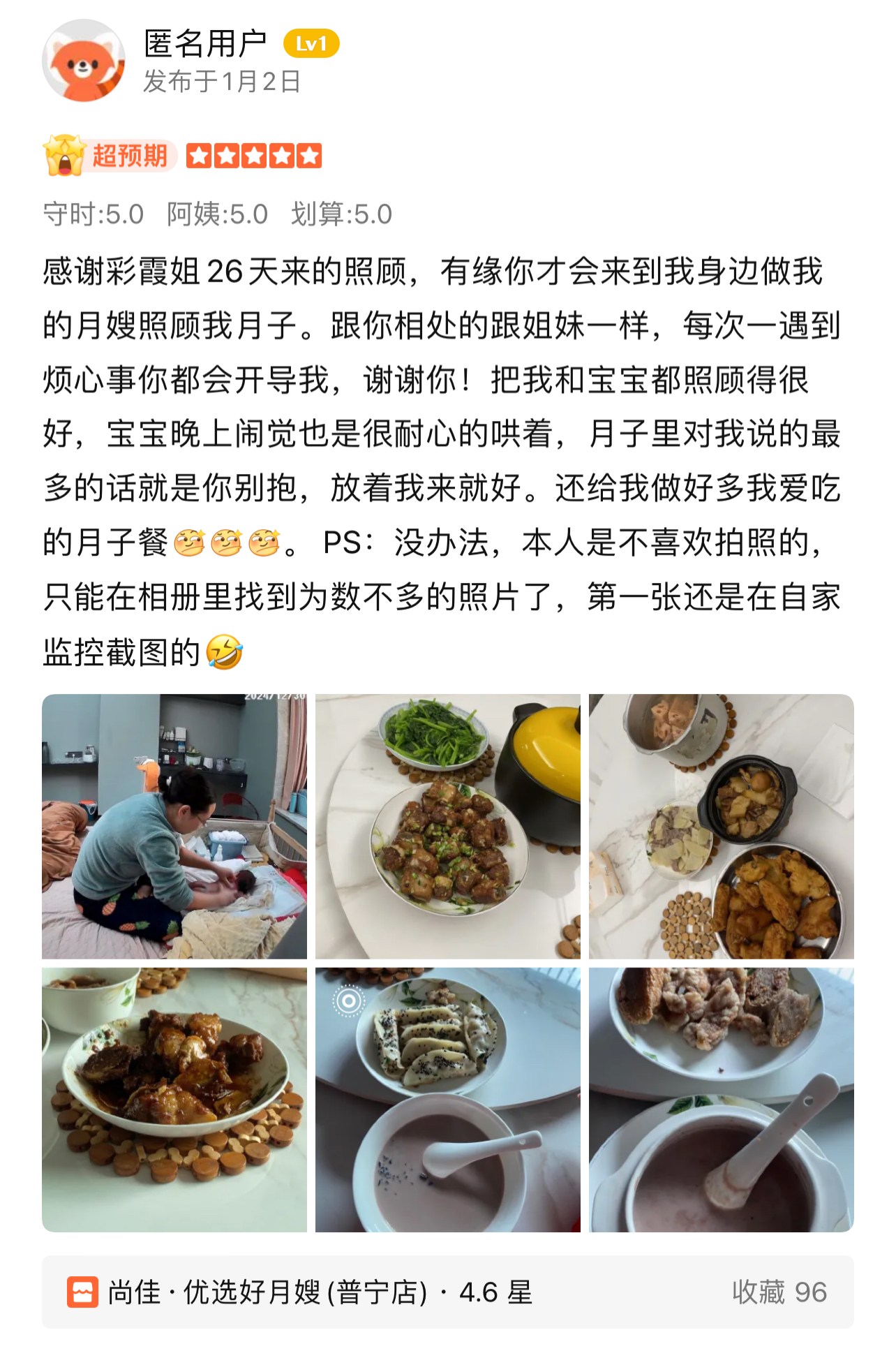
Task: Open the live photo of dumplings and porridge
Action: tap(447, 1099)
